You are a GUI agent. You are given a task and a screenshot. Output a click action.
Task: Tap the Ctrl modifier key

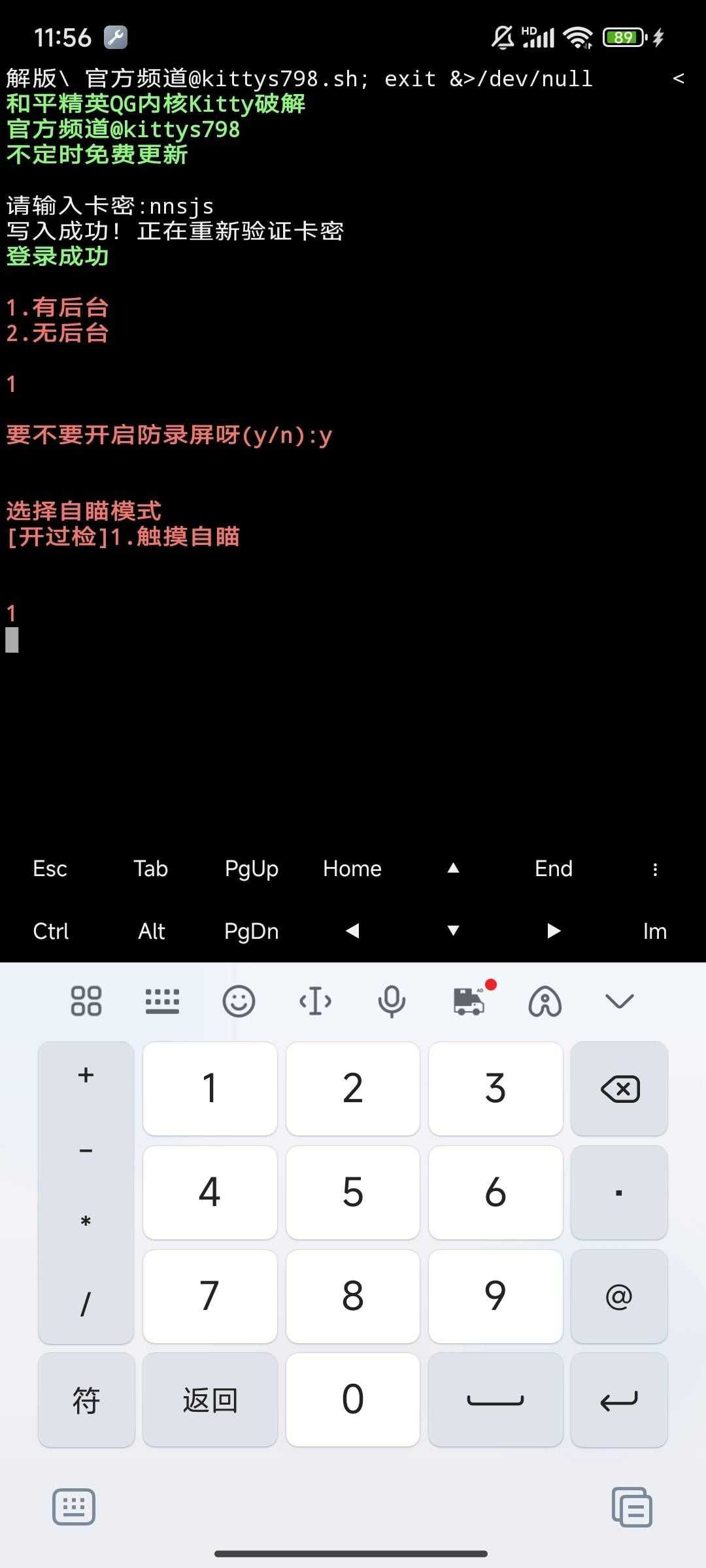(50, 931)
